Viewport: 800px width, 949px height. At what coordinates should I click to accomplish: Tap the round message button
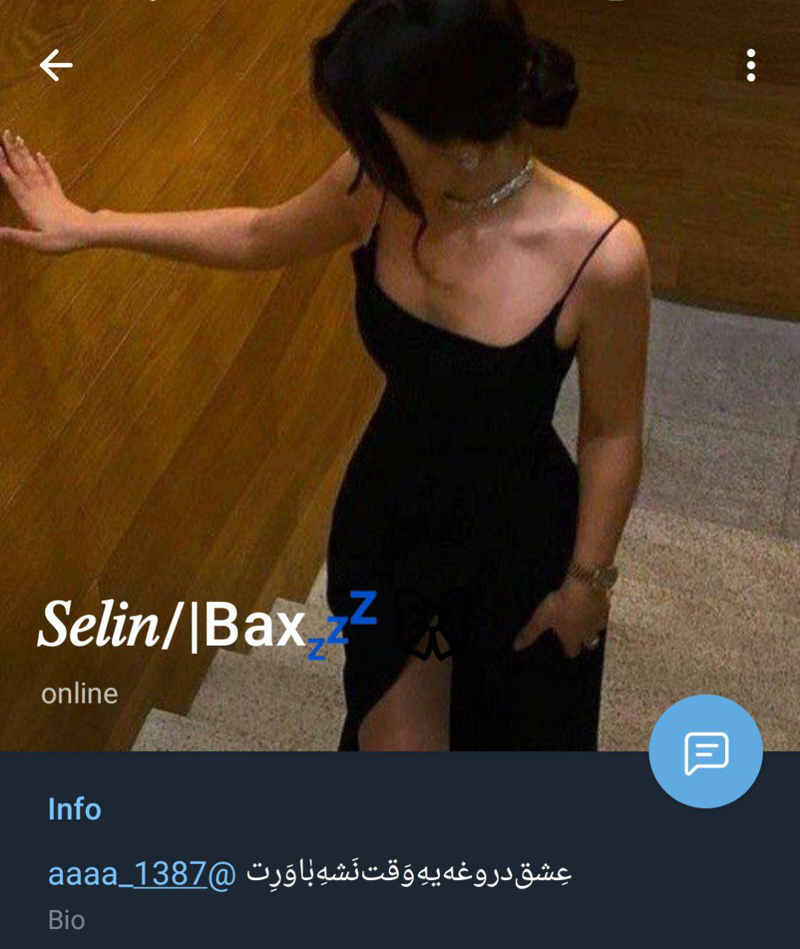coord(706,752)
